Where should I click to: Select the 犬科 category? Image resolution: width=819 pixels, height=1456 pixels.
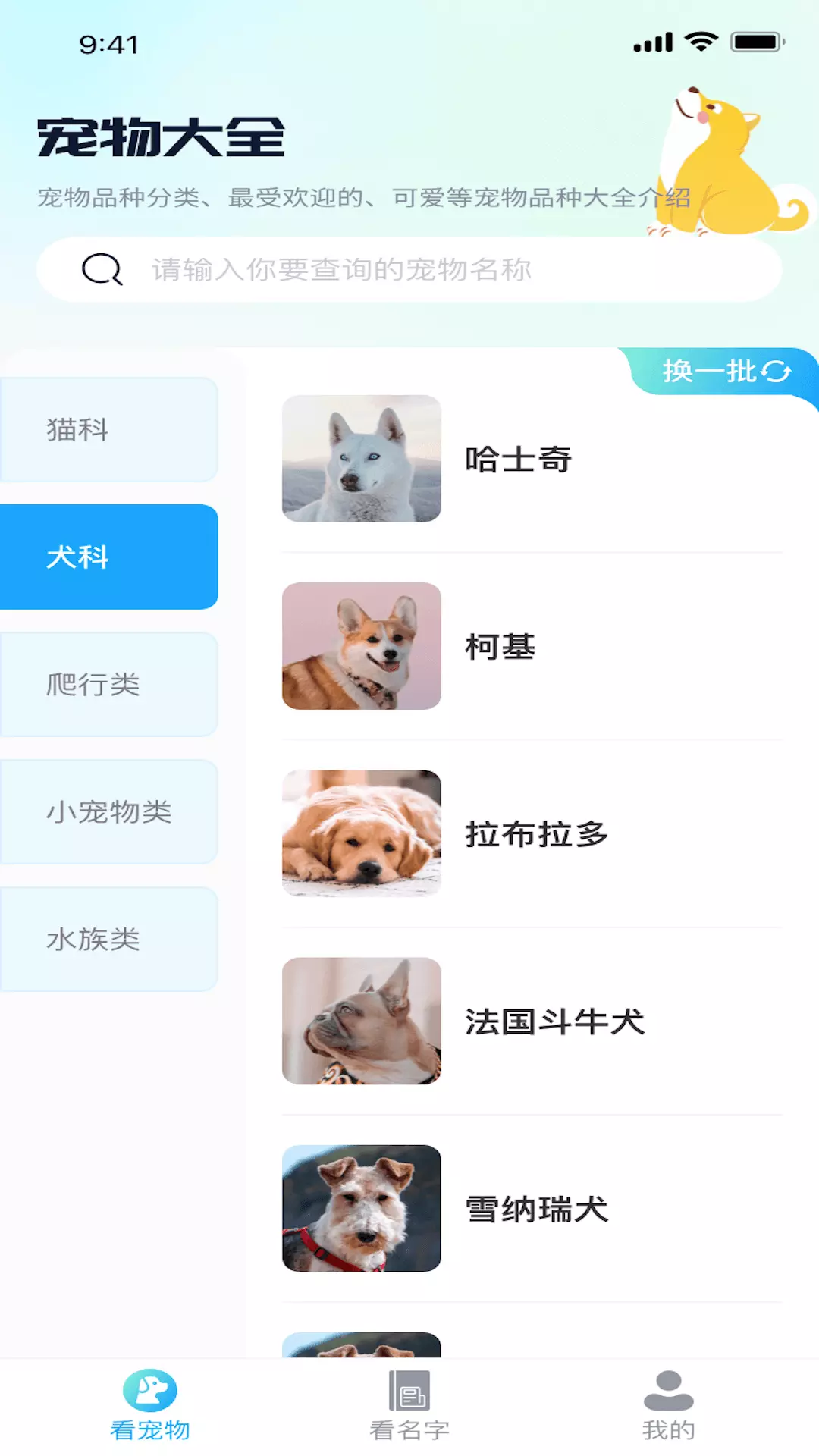pyautogui.click(x=108, y=557)
